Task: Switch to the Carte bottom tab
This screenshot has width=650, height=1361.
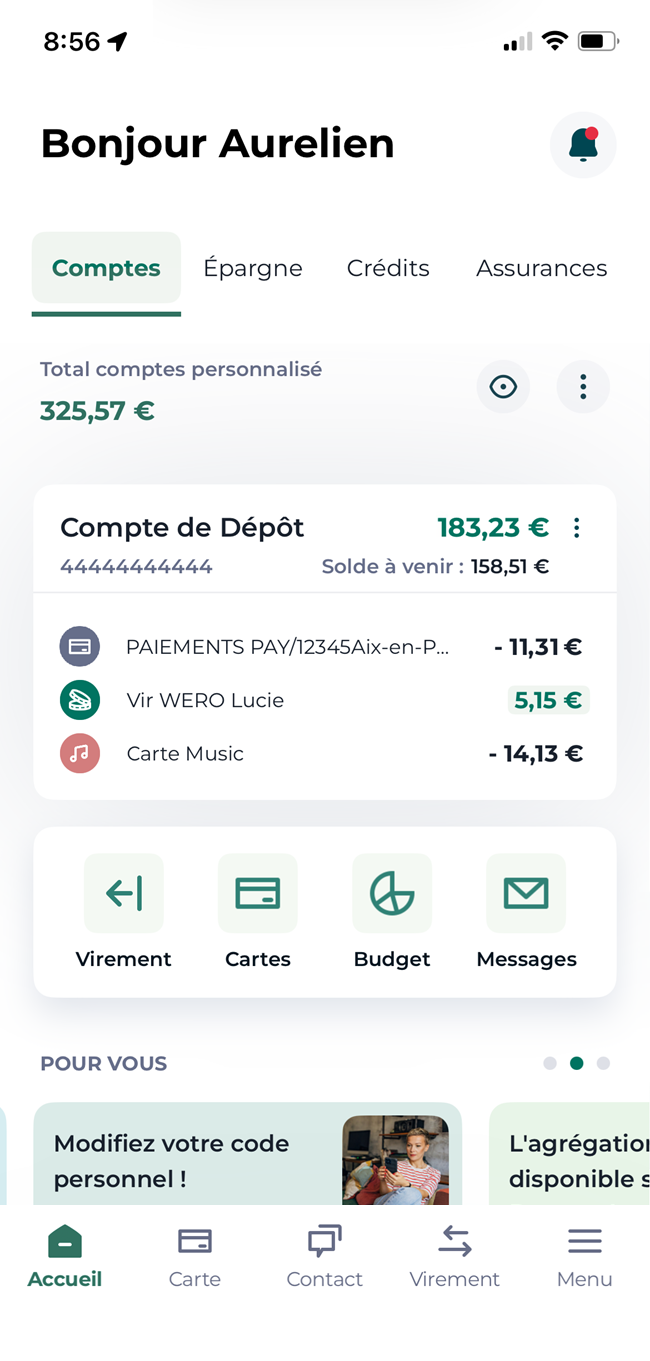Action: coord(195,1256)
